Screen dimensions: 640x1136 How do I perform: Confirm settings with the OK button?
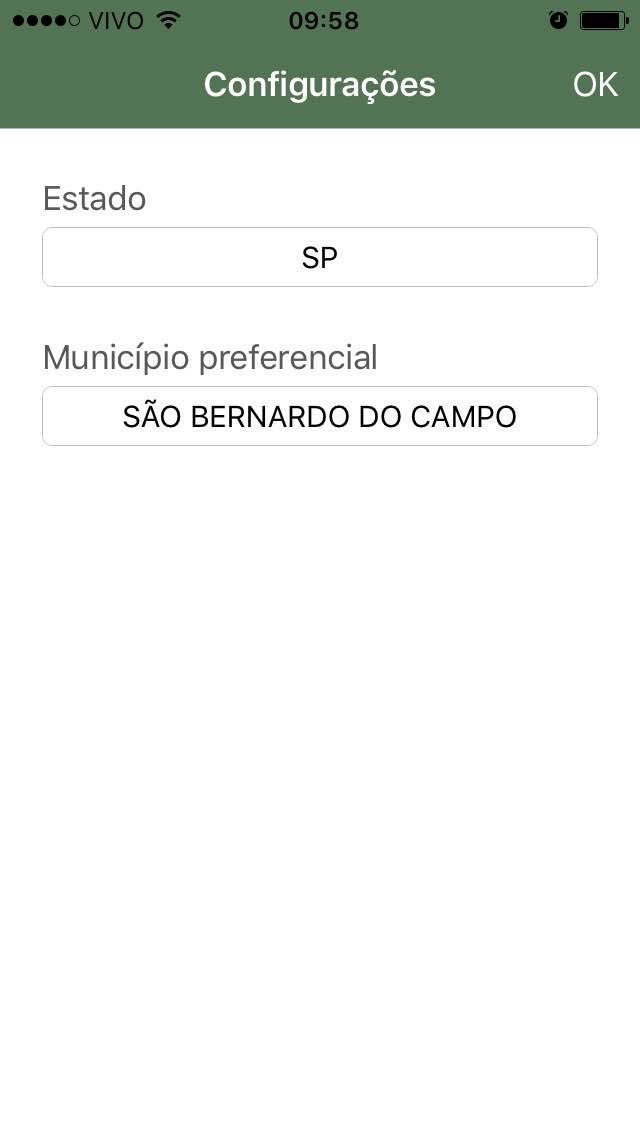[595, 85]
